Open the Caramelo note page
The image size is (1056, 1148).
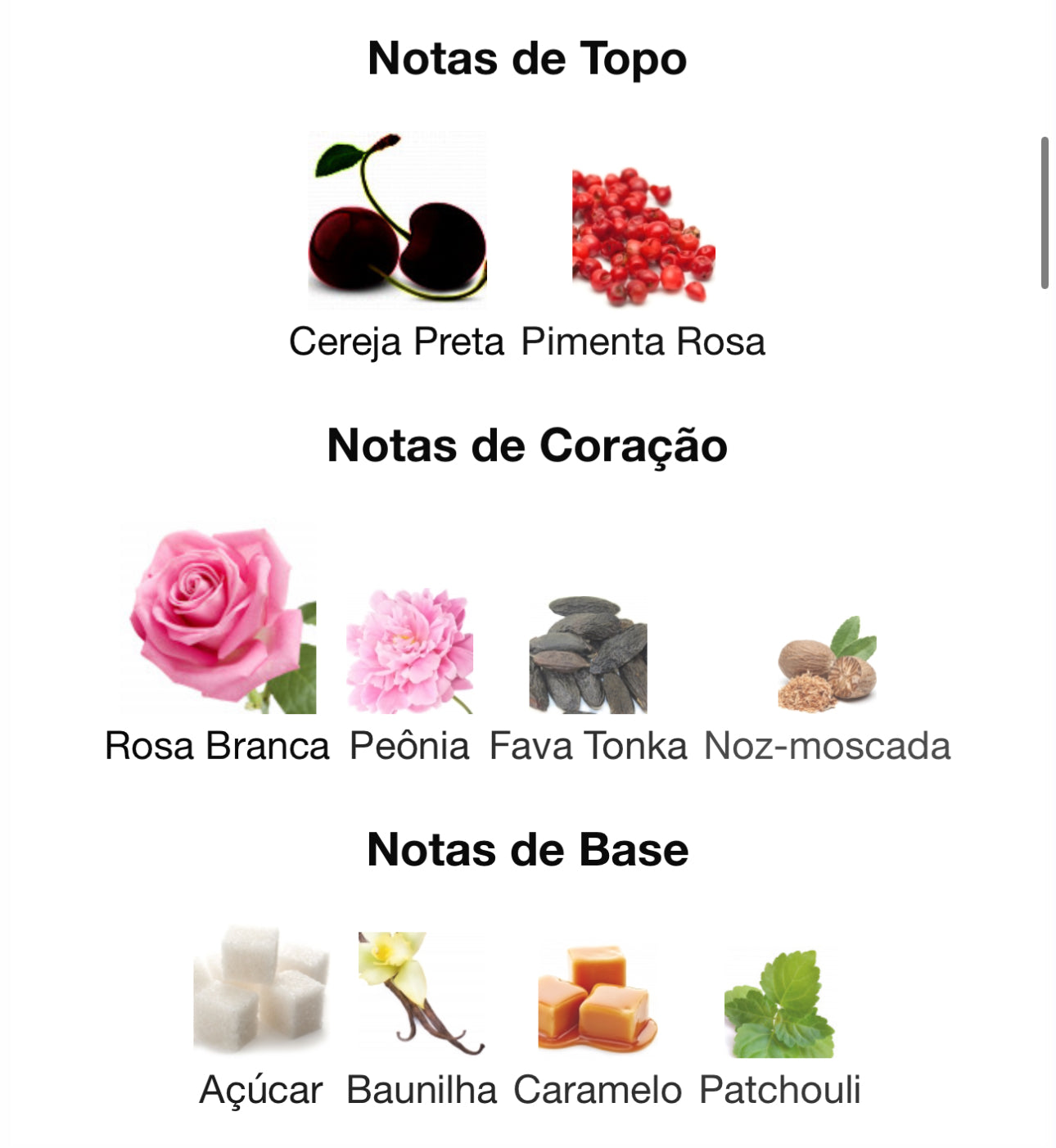[598, 997]
